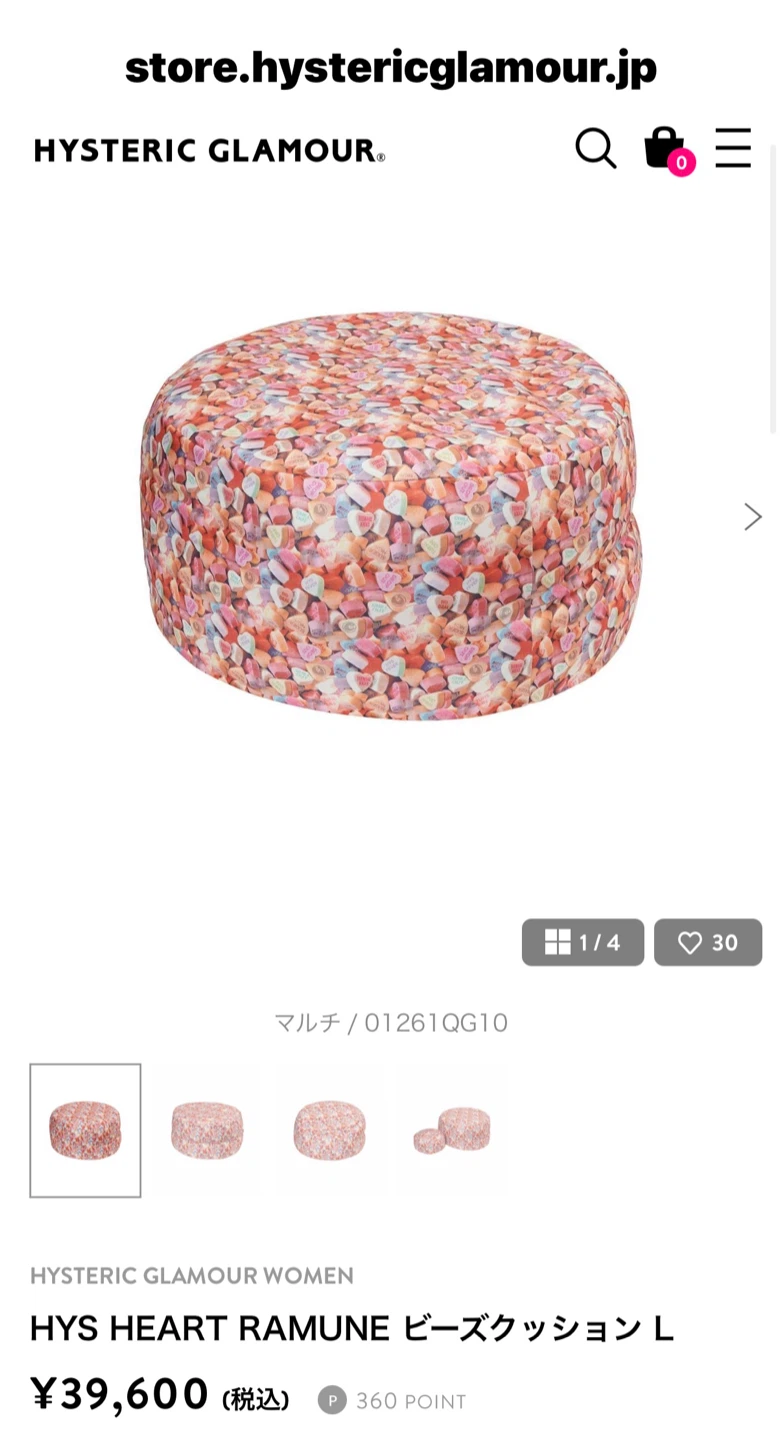
Task: Add to favorites with heart 30 button
Action: (708, 942)
